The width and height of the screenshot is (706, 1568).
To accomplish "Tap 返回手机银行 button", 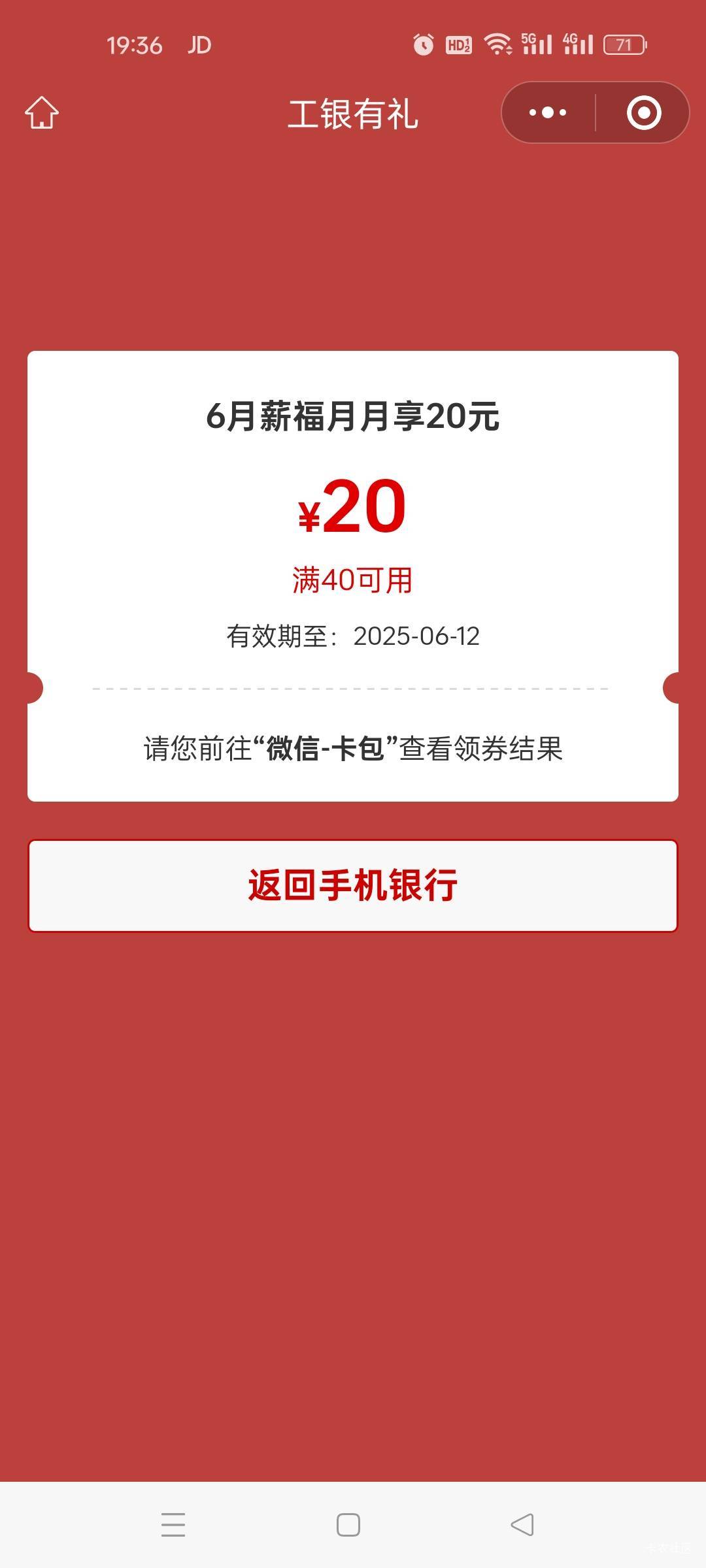I will (x=353, y=885).
